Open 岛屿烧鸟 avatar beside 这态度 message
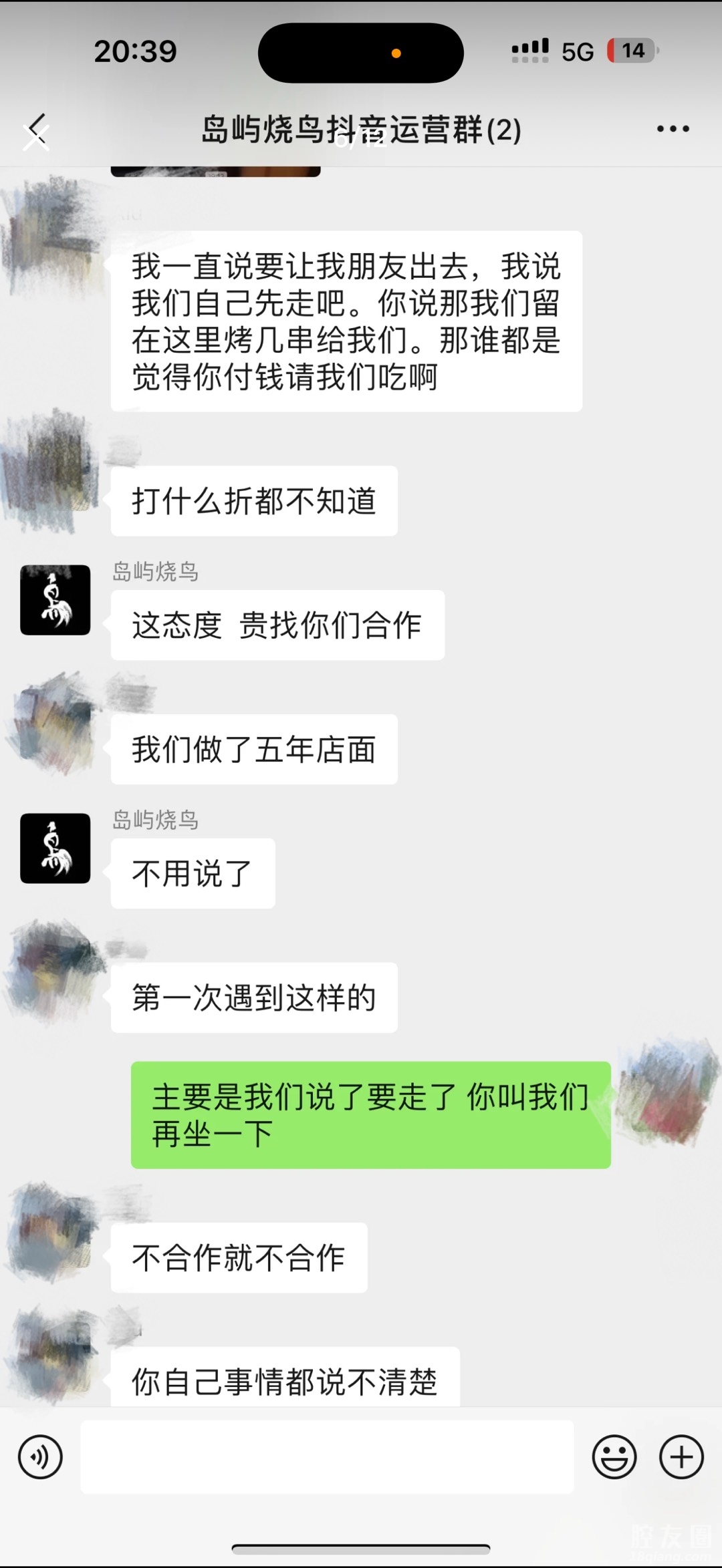Image resolution: width=722 pixels, height=1568 pixels. 55,600
